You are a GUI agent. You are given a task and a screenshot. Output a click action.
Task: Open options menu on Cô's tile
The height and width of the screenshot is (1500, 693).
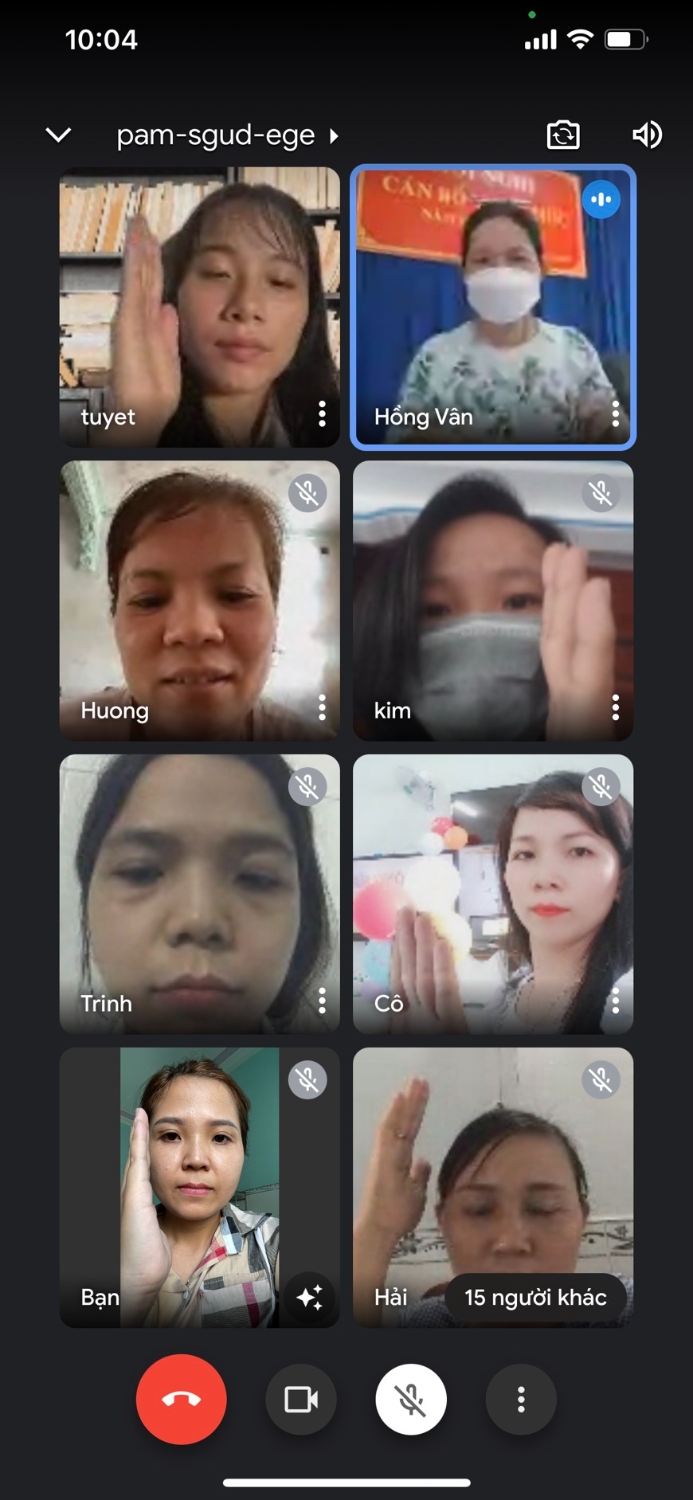[x=615, y=1001]
